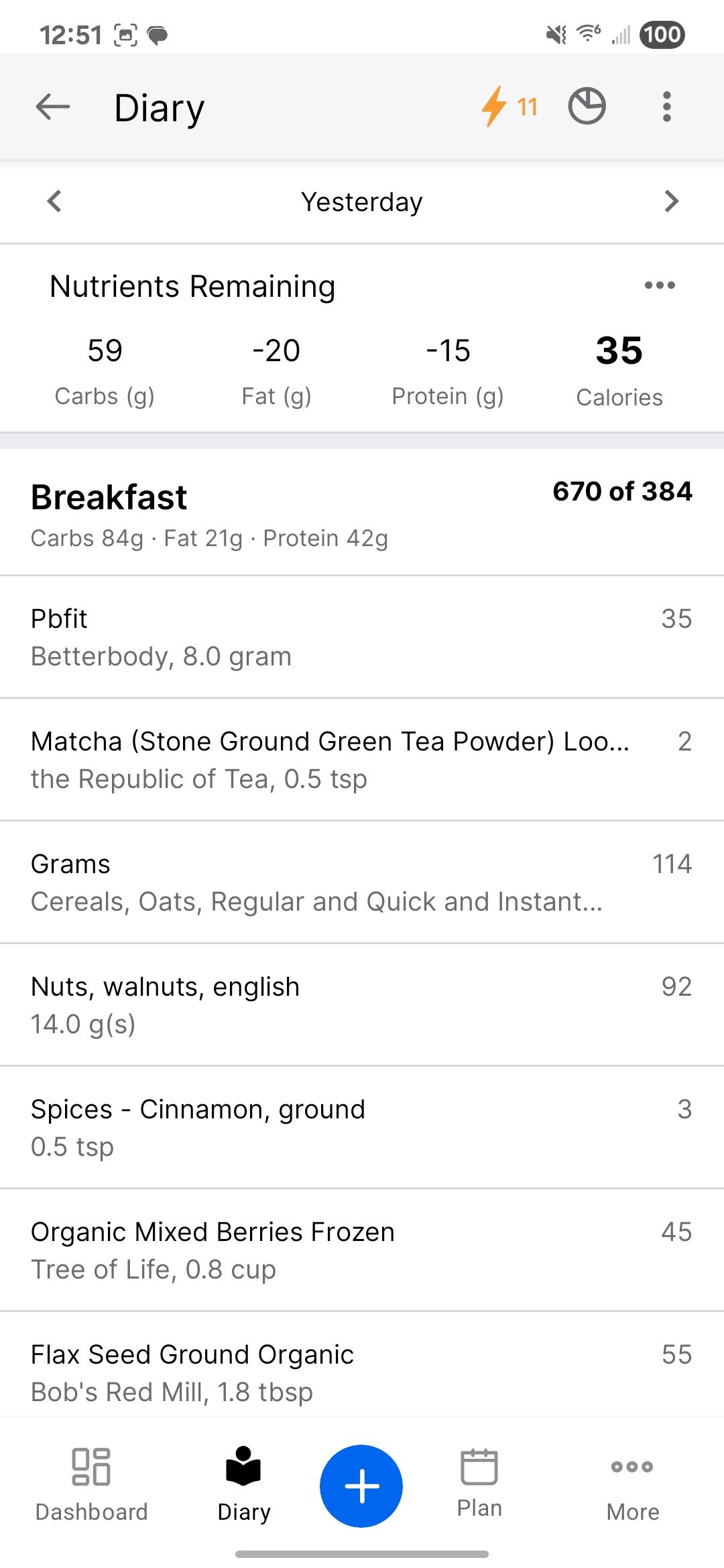This screenshot has height=1568, width=724.
Task: Open the More tab
Action: 632,1485
